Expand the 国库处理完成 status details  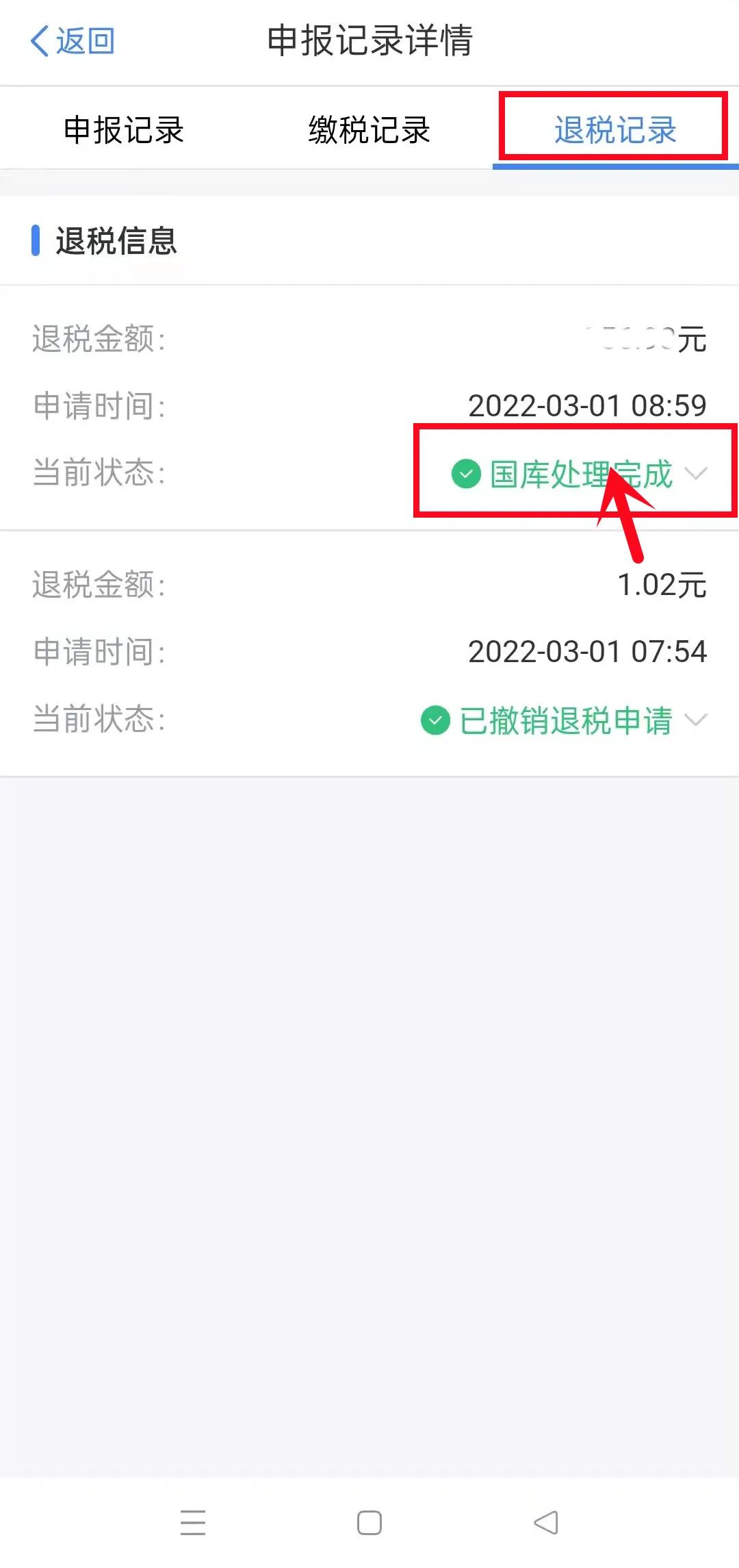pyautogui.click(x=580, y=474)
